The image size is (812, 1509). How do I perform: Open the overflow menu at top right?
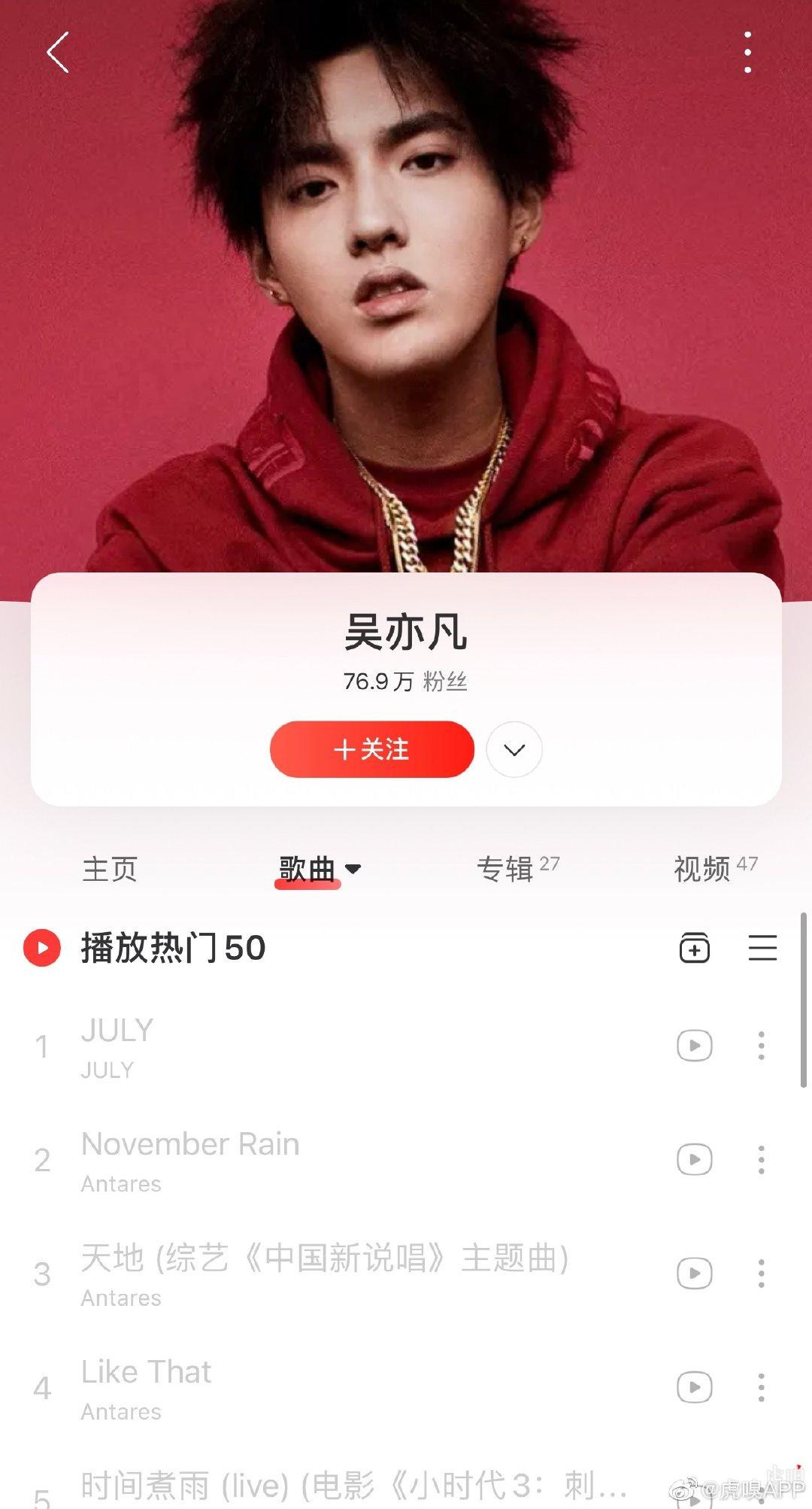click(747, 52)
